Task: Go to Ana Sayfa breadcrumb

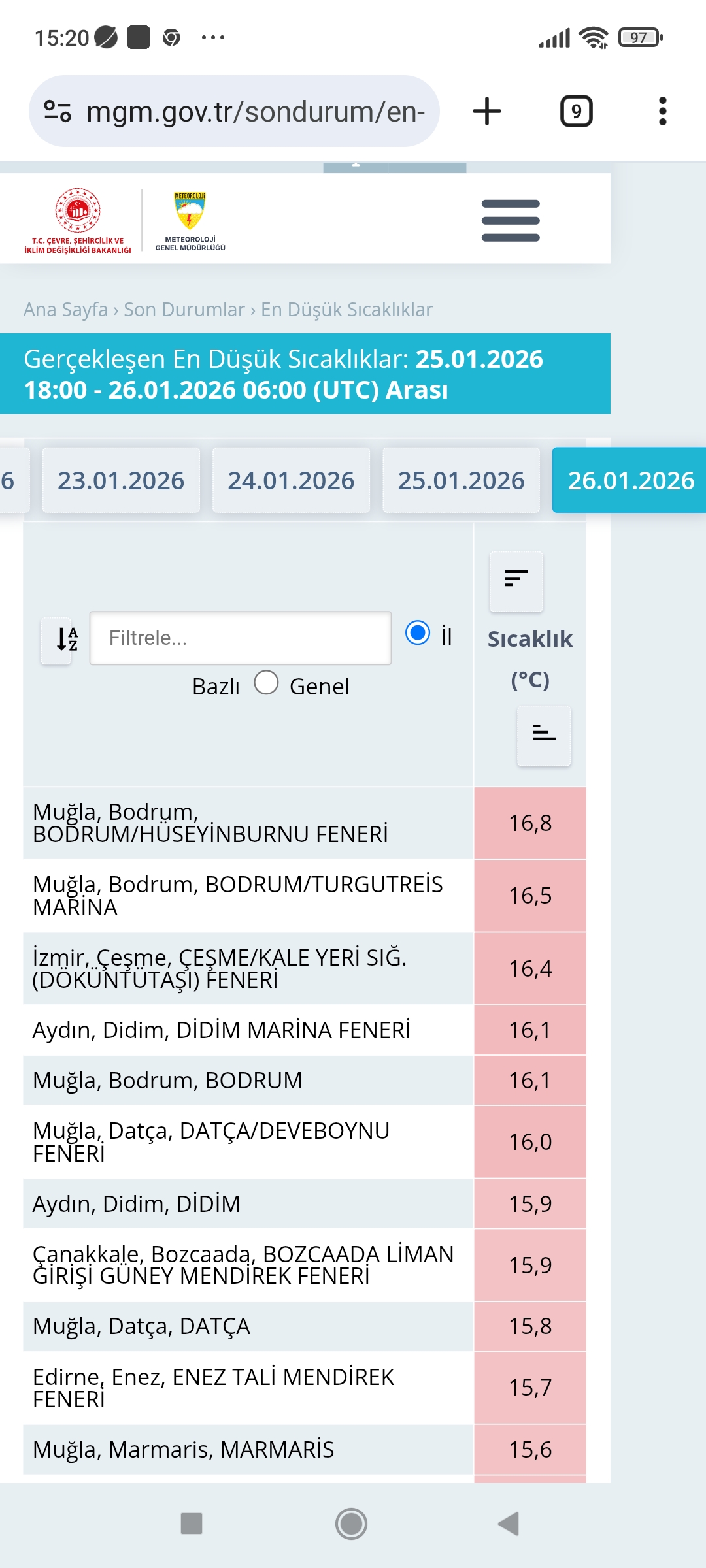Action: 65,310
